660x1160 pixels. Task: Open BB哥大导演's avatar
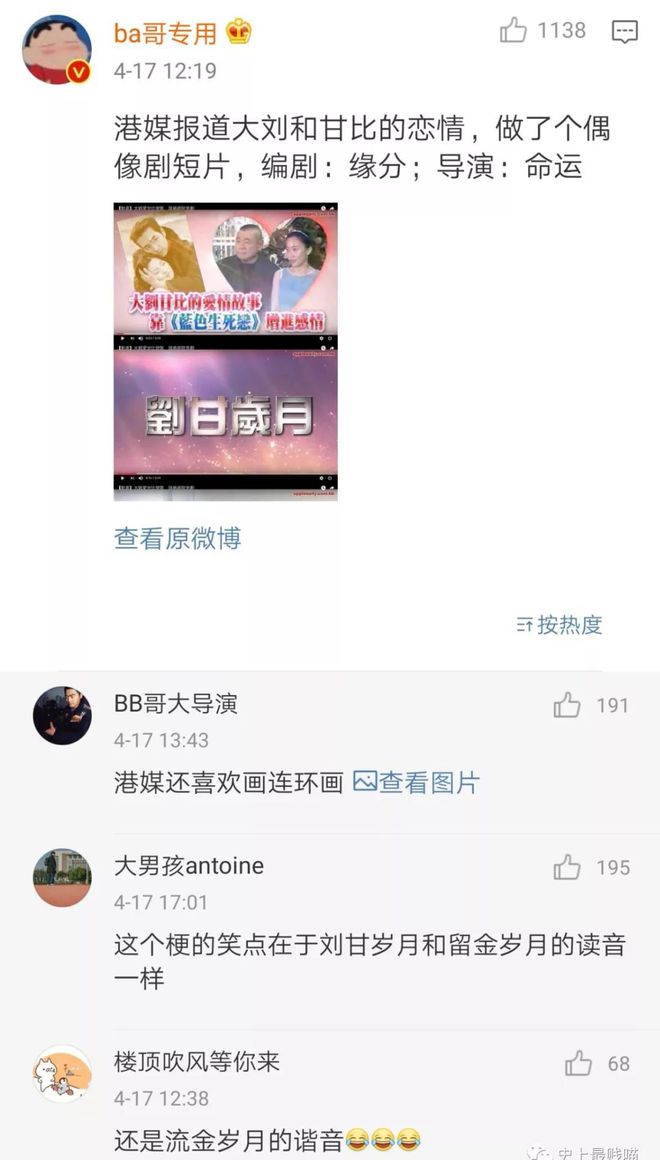(62, 715)
